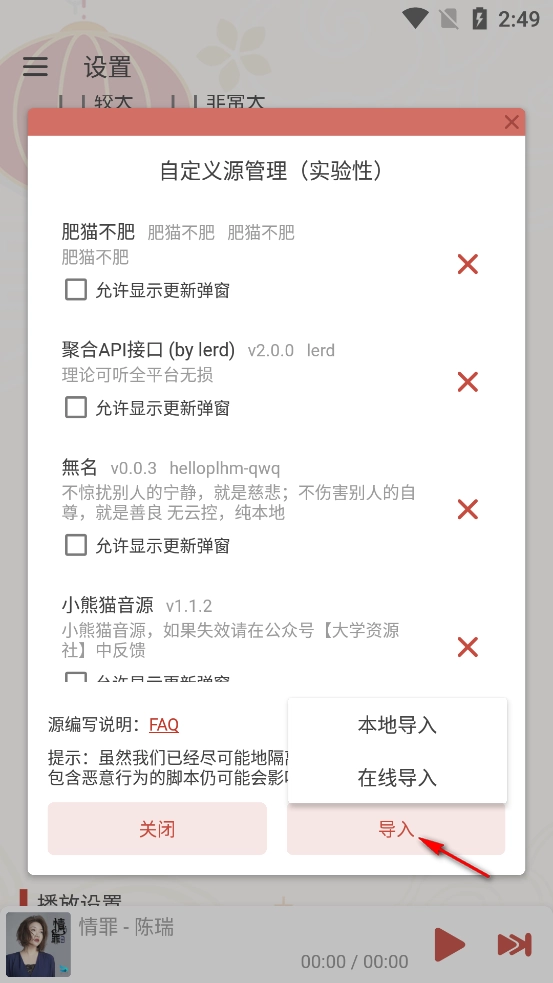553x983 pixels.
Task: Delete the 小熊猫音源 source
Action: click(468, 647)
